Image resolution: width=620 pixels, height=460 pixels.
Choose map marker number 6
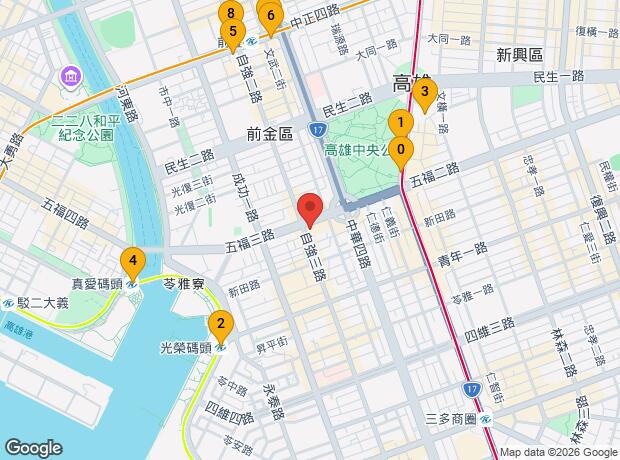tap(270, 17)
